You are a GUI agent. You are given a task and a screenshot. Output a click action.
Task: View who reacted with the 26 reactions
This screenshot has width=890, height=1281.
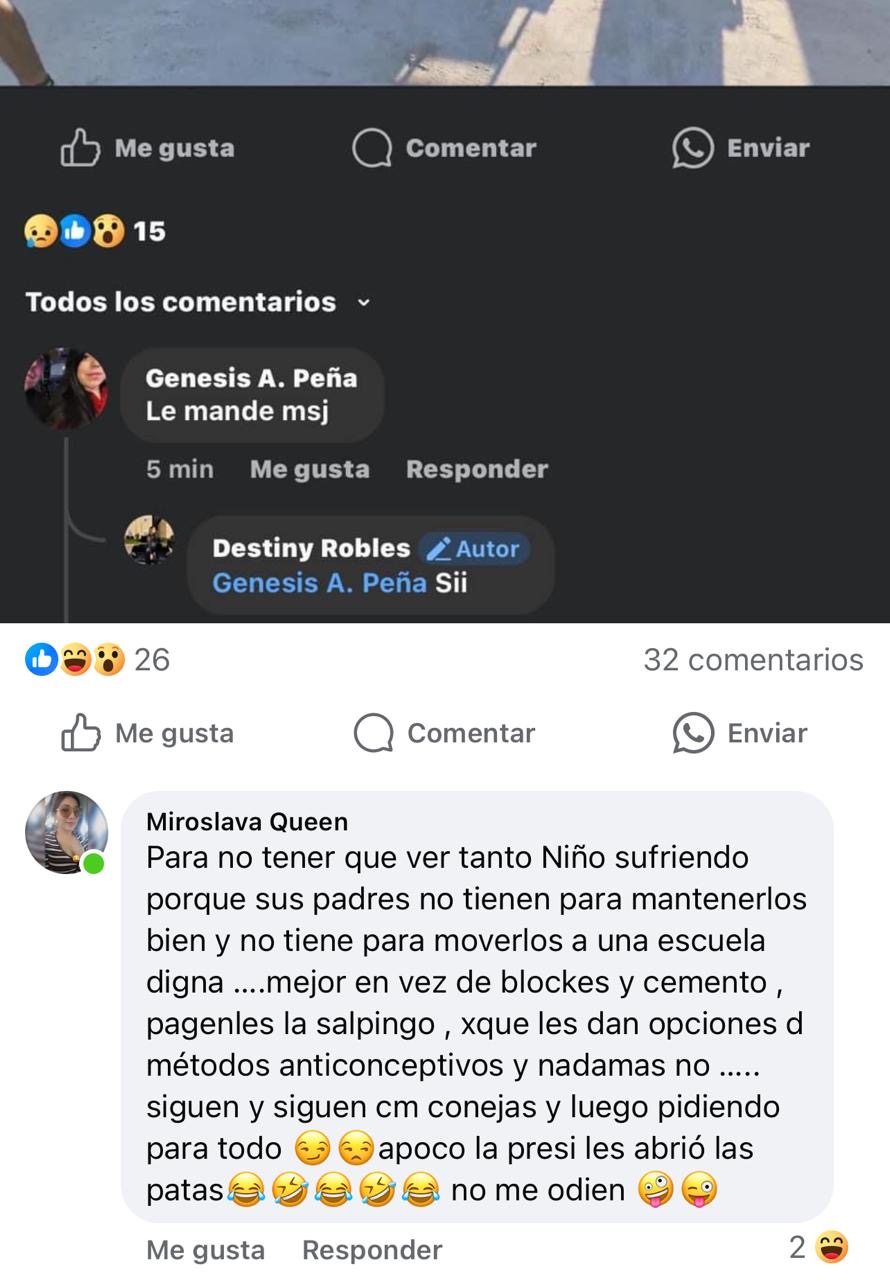(97, 660)
